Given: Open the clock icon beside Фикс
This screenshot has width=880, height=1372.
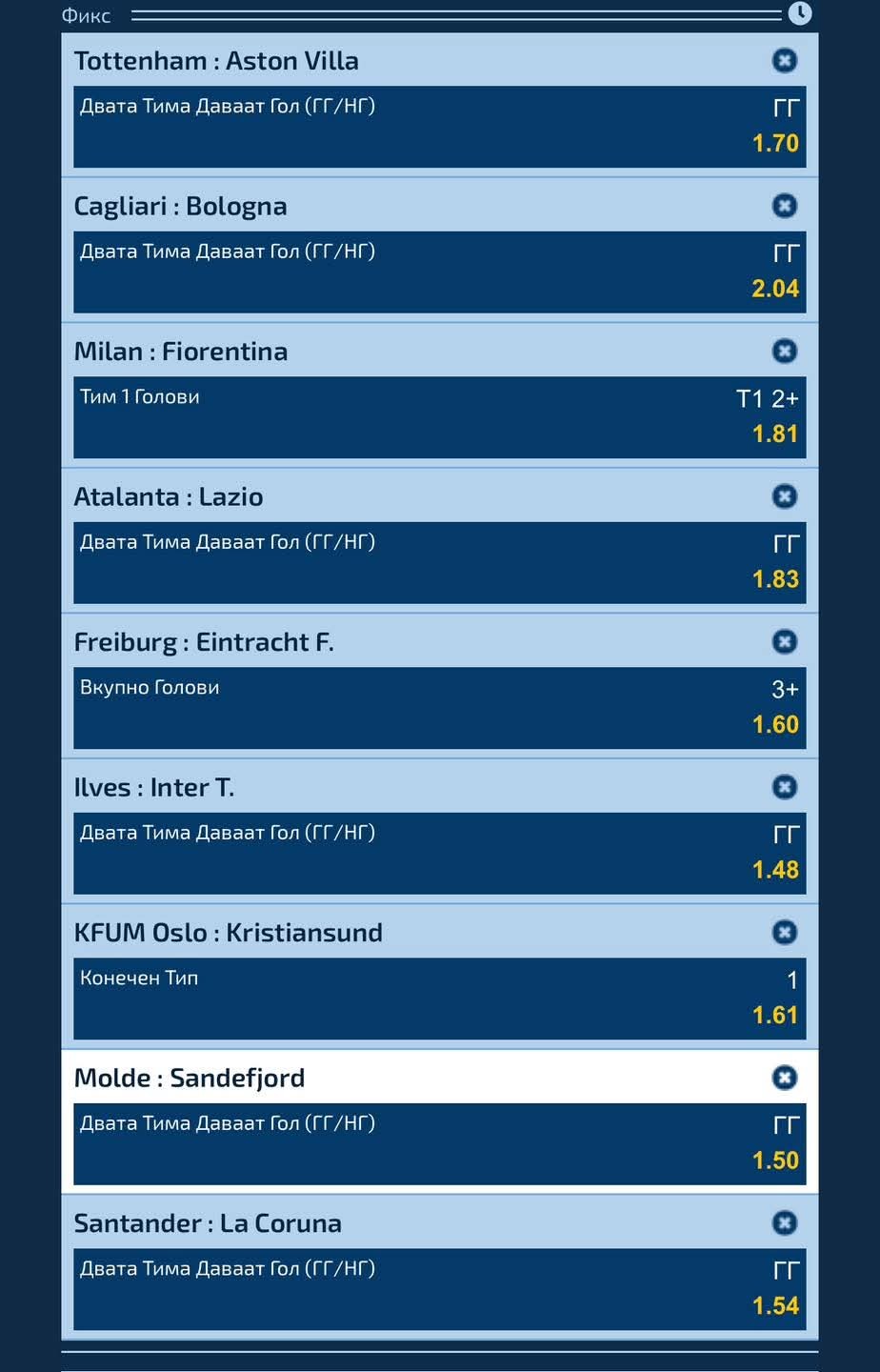Looking at the screenshot, I should (800, 13).
